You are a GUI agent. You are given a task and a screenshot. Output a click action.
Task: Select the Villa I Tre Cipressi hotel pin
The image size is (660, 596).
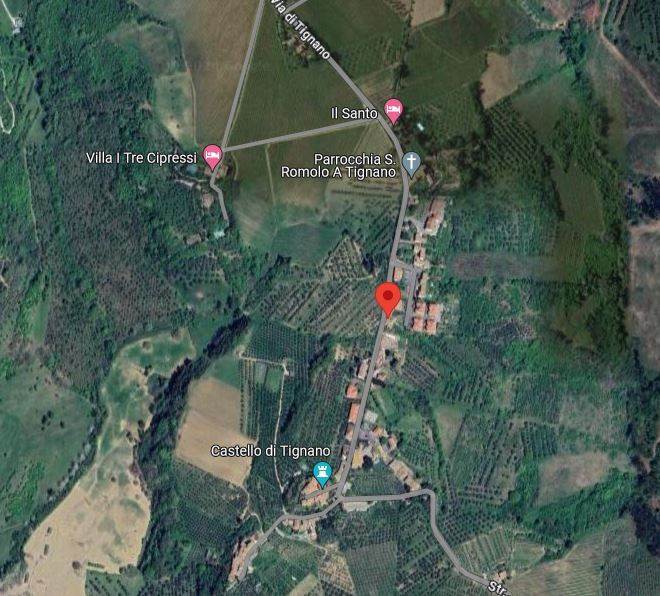tap(212, 155)
